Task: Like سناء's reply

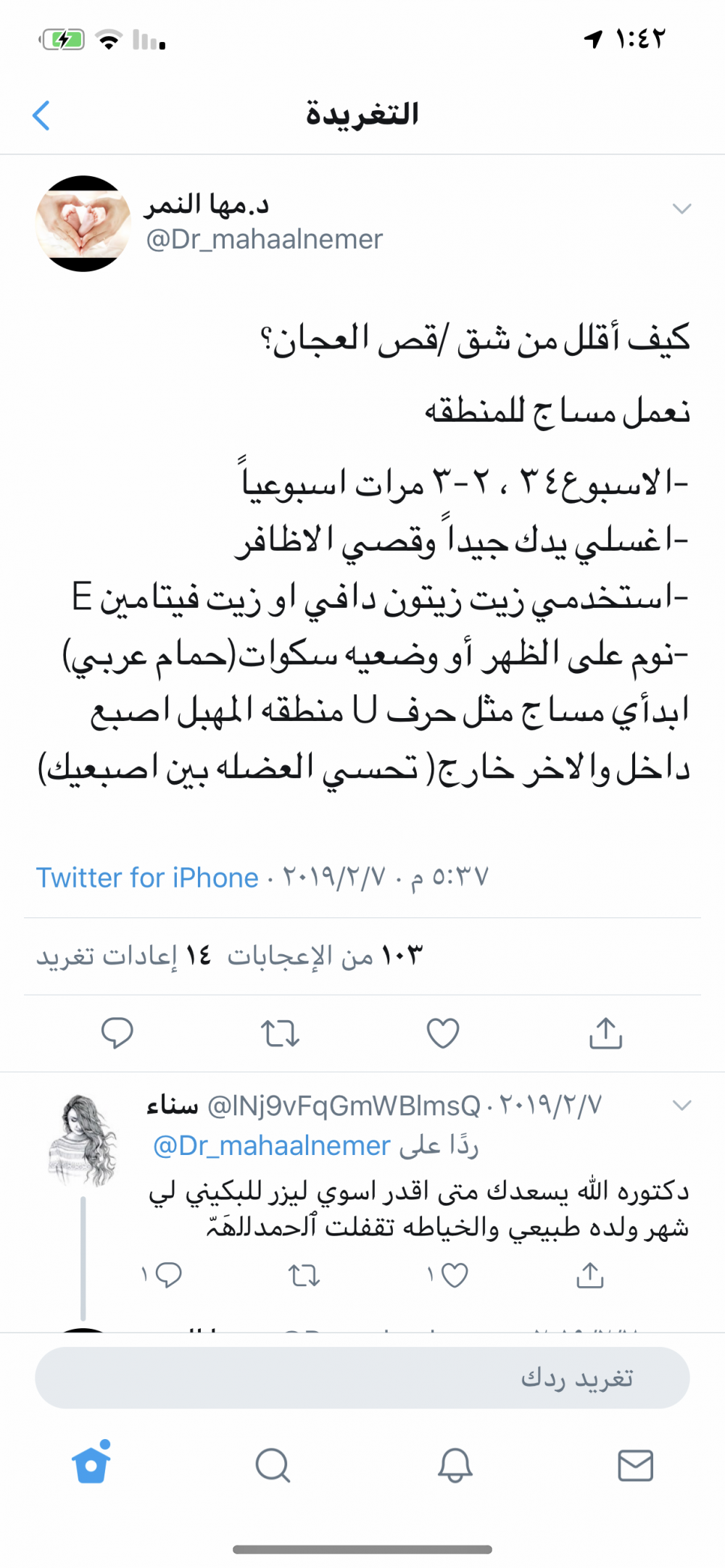Action: point(448,1275)
